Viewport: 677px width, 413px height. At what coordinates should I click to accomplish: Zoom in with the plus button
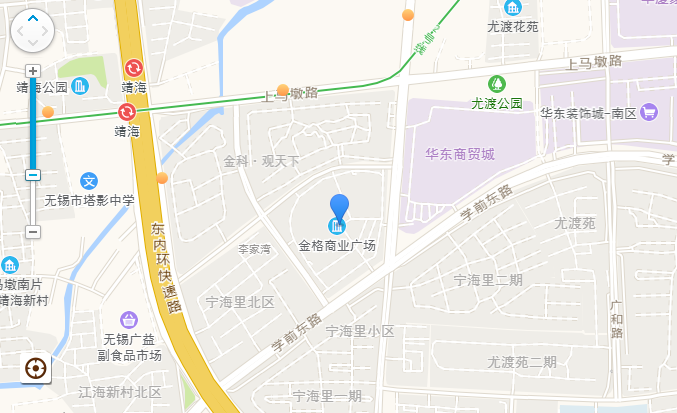(x=33, y=71)
